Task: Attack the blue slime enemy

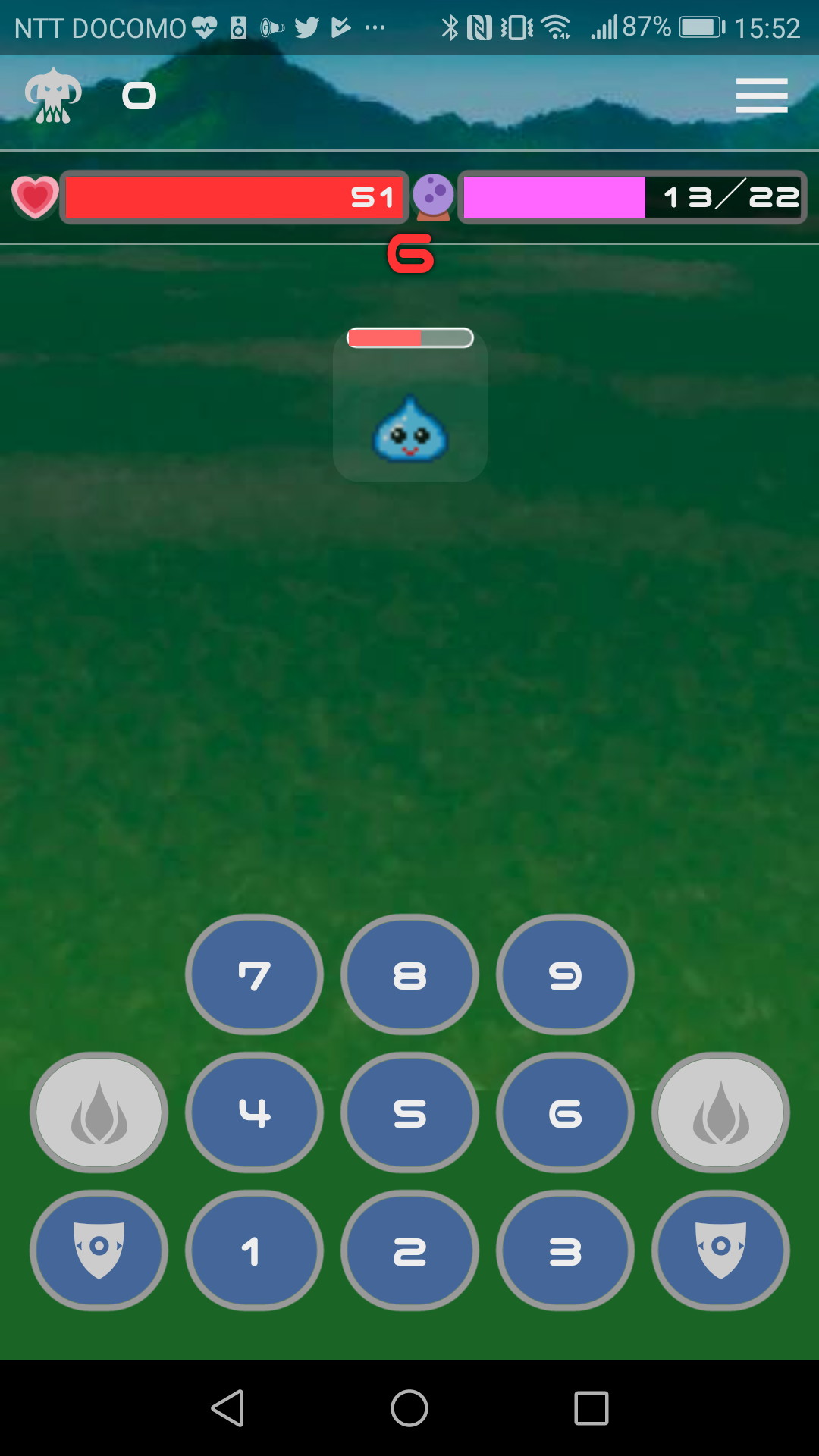Action: coord(410,429)
